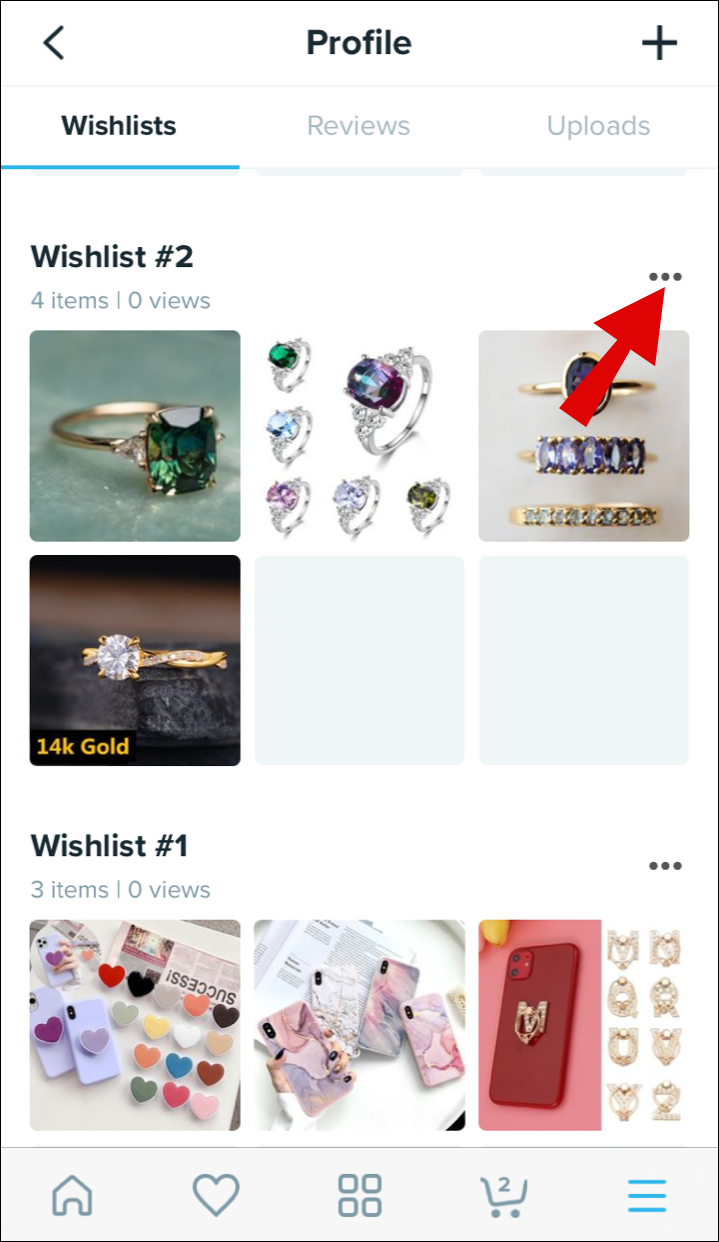
Task: Switch to the Uploads tab
Action: (x=598, y=126)
